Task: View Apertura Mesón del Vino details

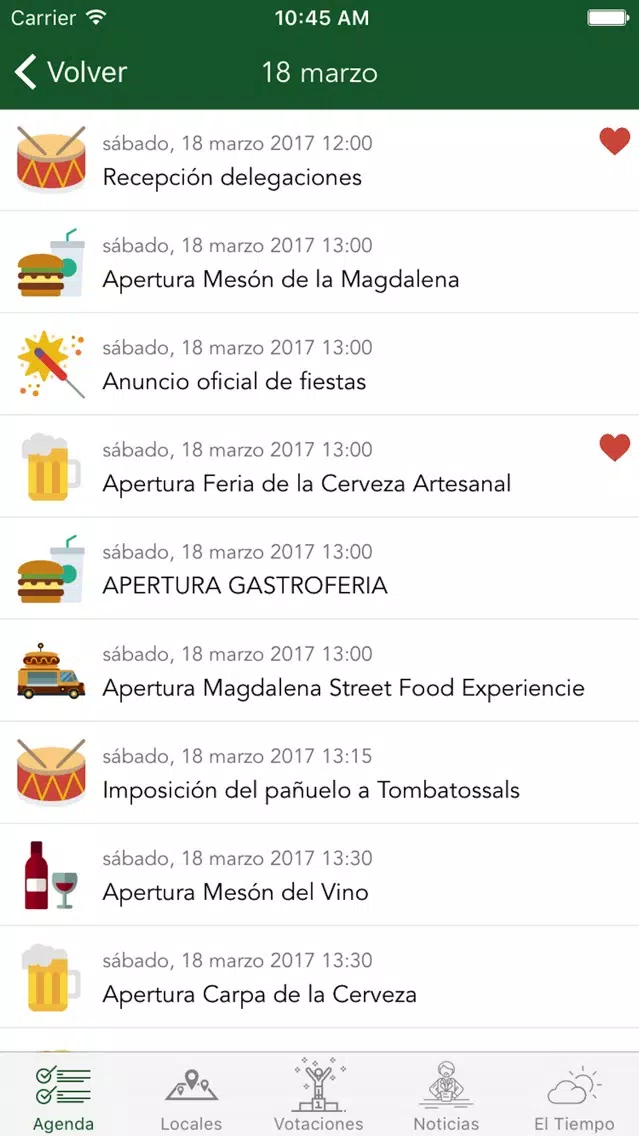Action: click(x=320, y=875)
